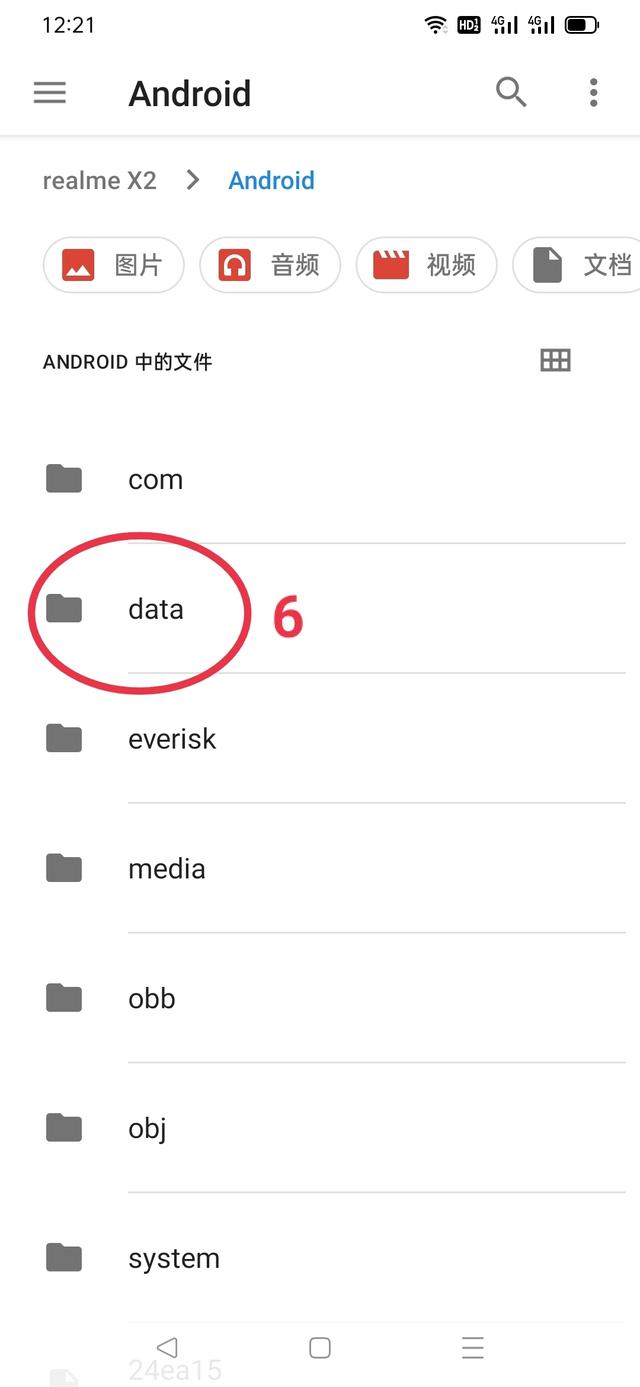Screen dimensions: 640x1387
Task: Open the media folder
Action: [x=166, y=869]
